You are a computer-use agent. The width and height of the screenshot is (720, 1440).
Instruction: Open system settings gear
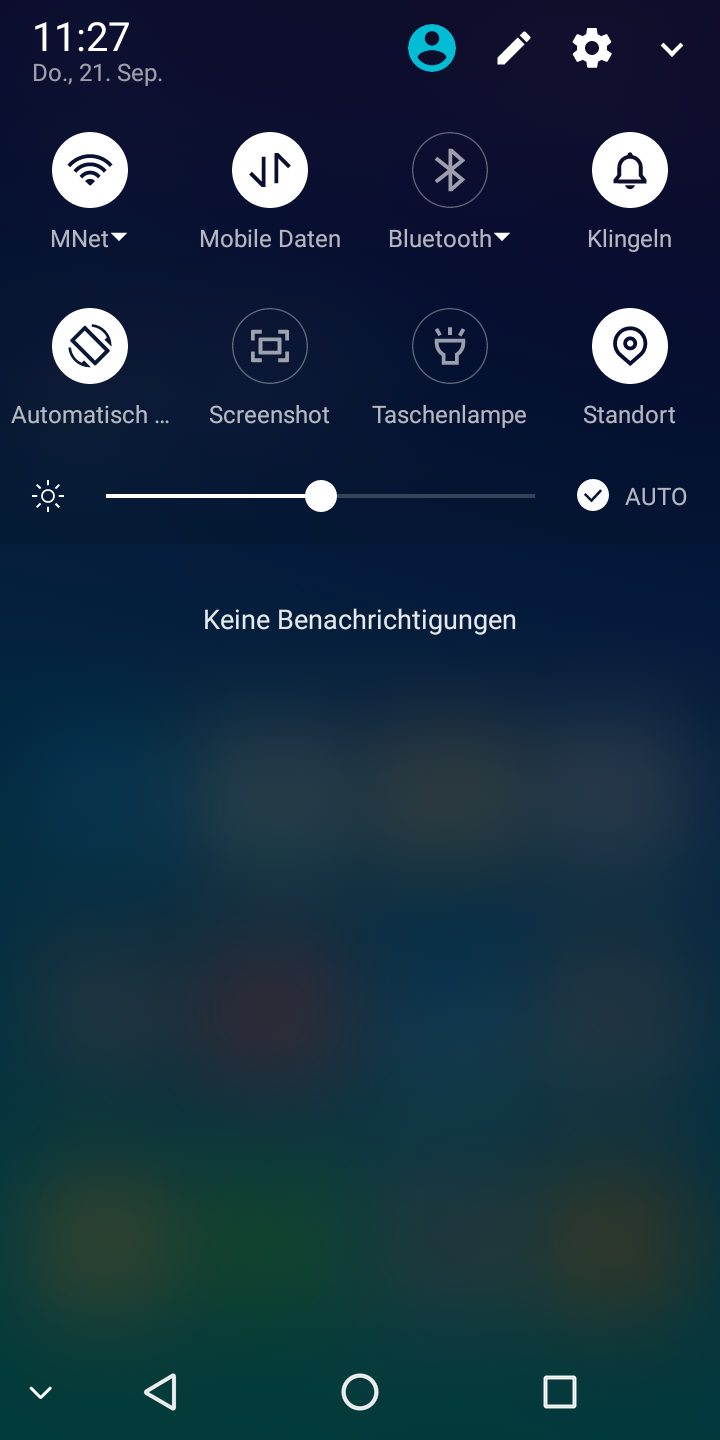[x=592, y=48]
